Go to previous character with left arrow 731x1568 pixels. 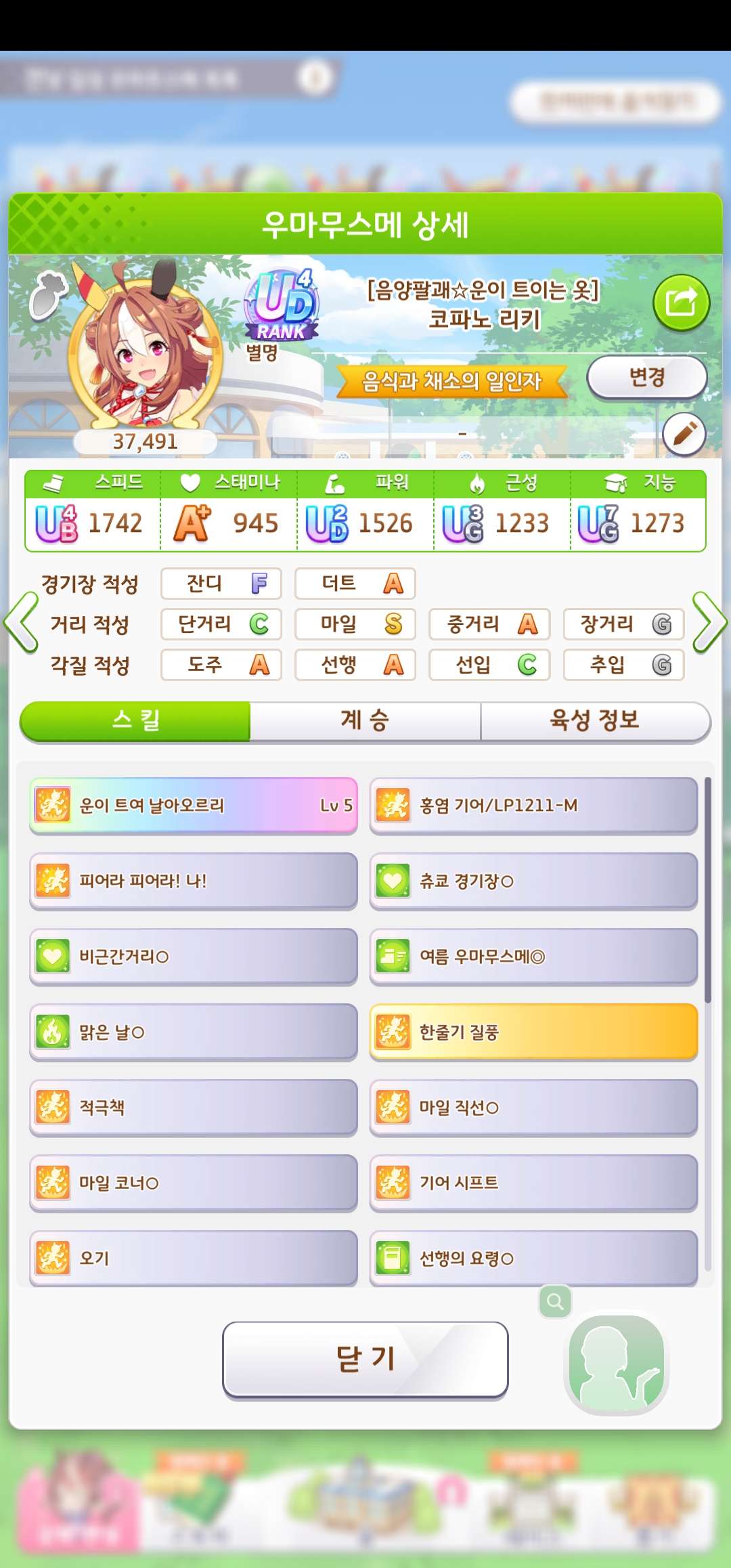(x=20, y=623)
